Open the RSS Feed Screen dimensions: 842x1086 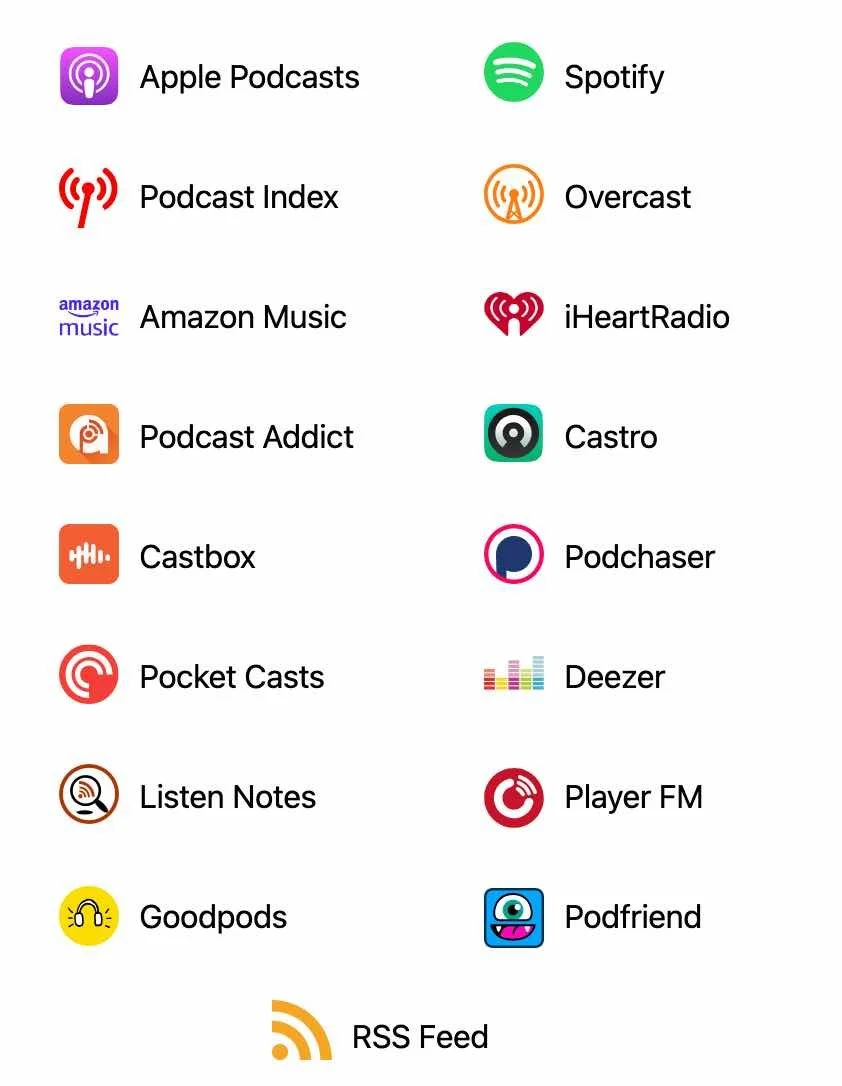(x=380, y=1031)
